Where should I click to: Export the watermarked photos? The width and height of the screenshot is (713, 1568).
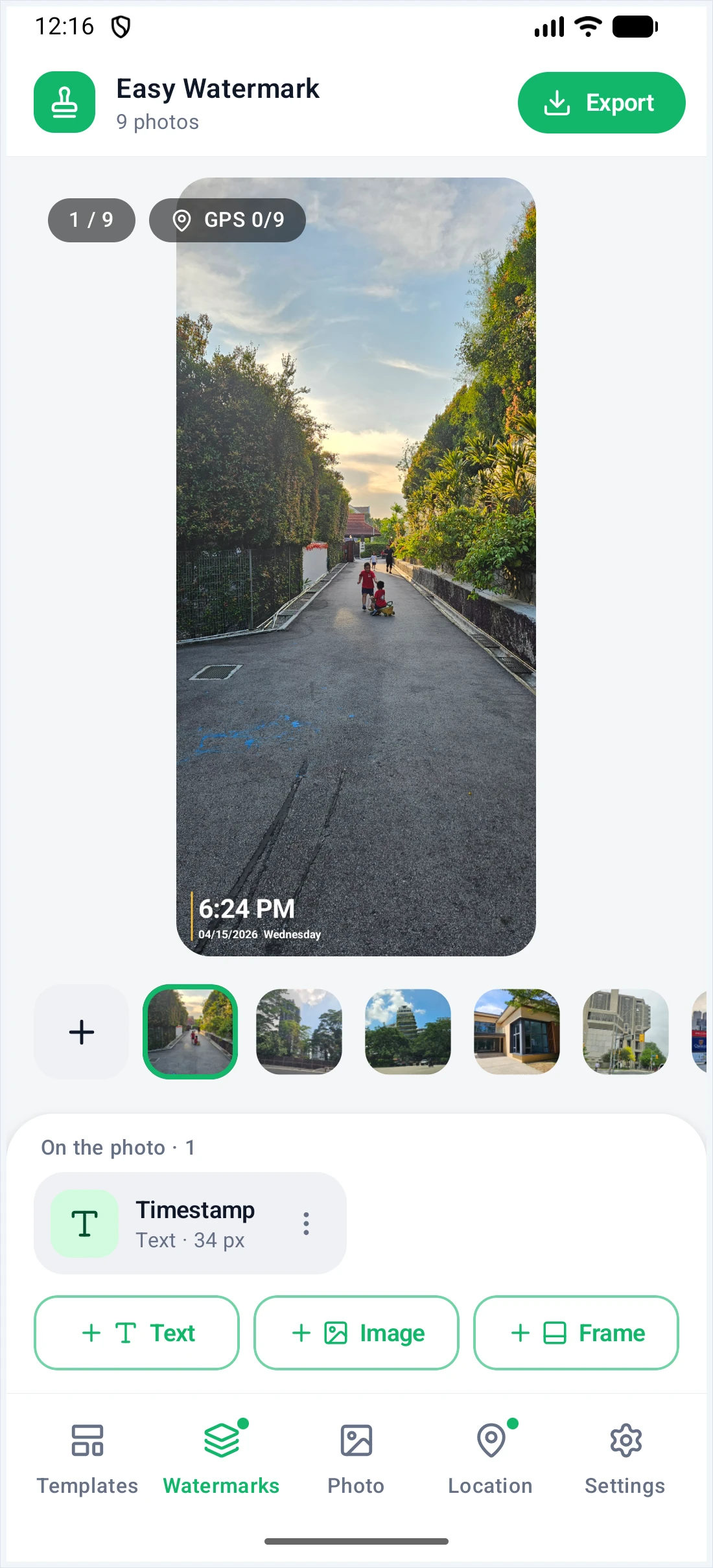coord(602,102)
